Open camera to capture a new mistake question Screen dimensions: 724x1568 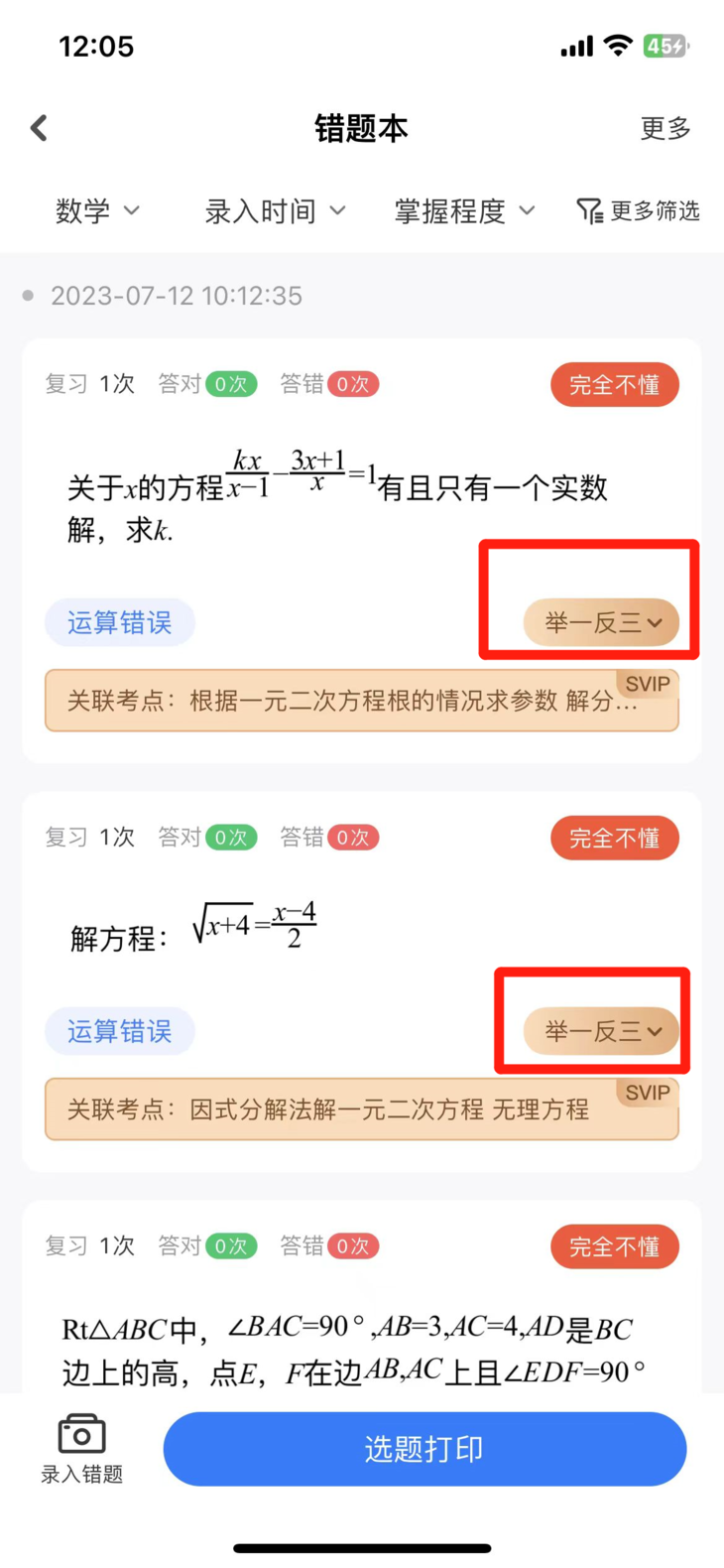(79, 1448)
